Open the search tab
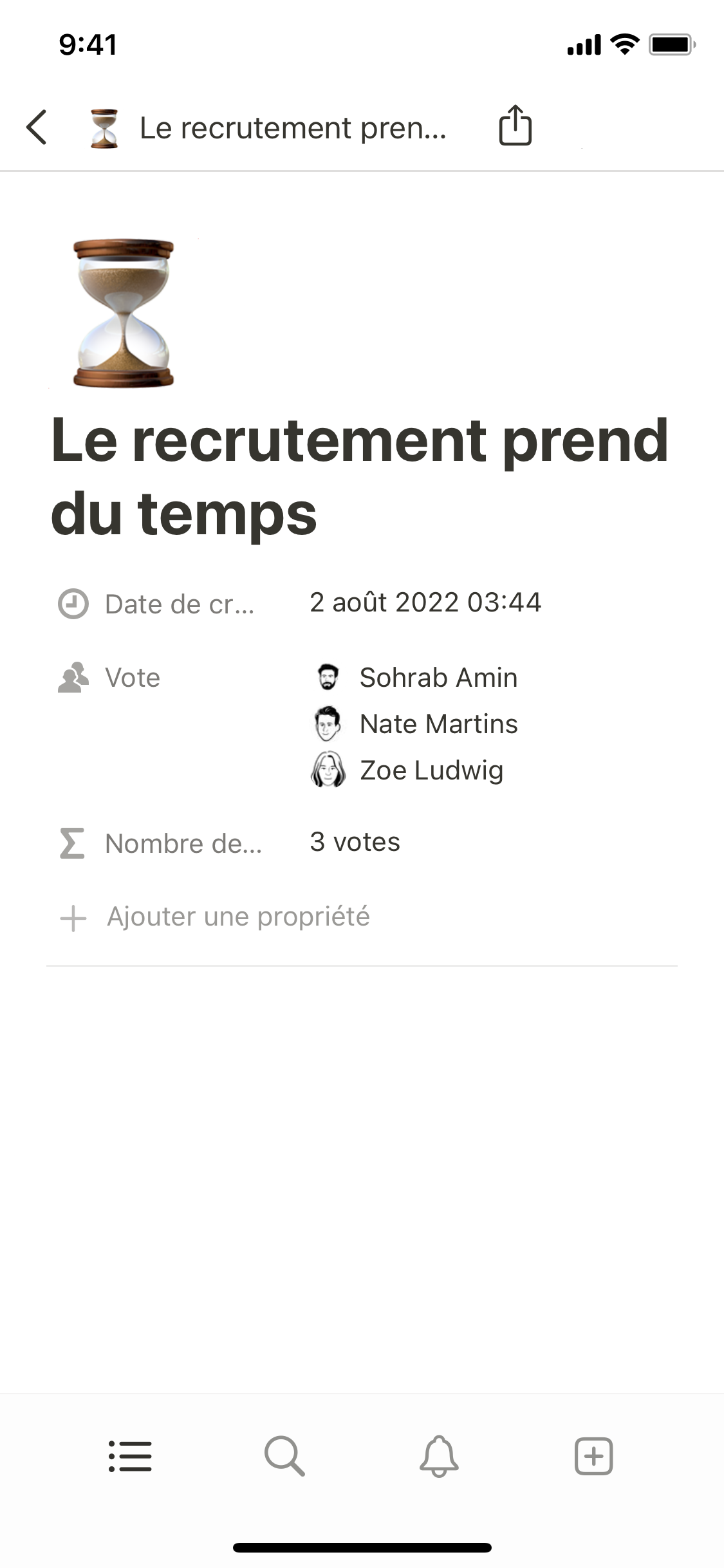724x1568 pixels. 284,1456
